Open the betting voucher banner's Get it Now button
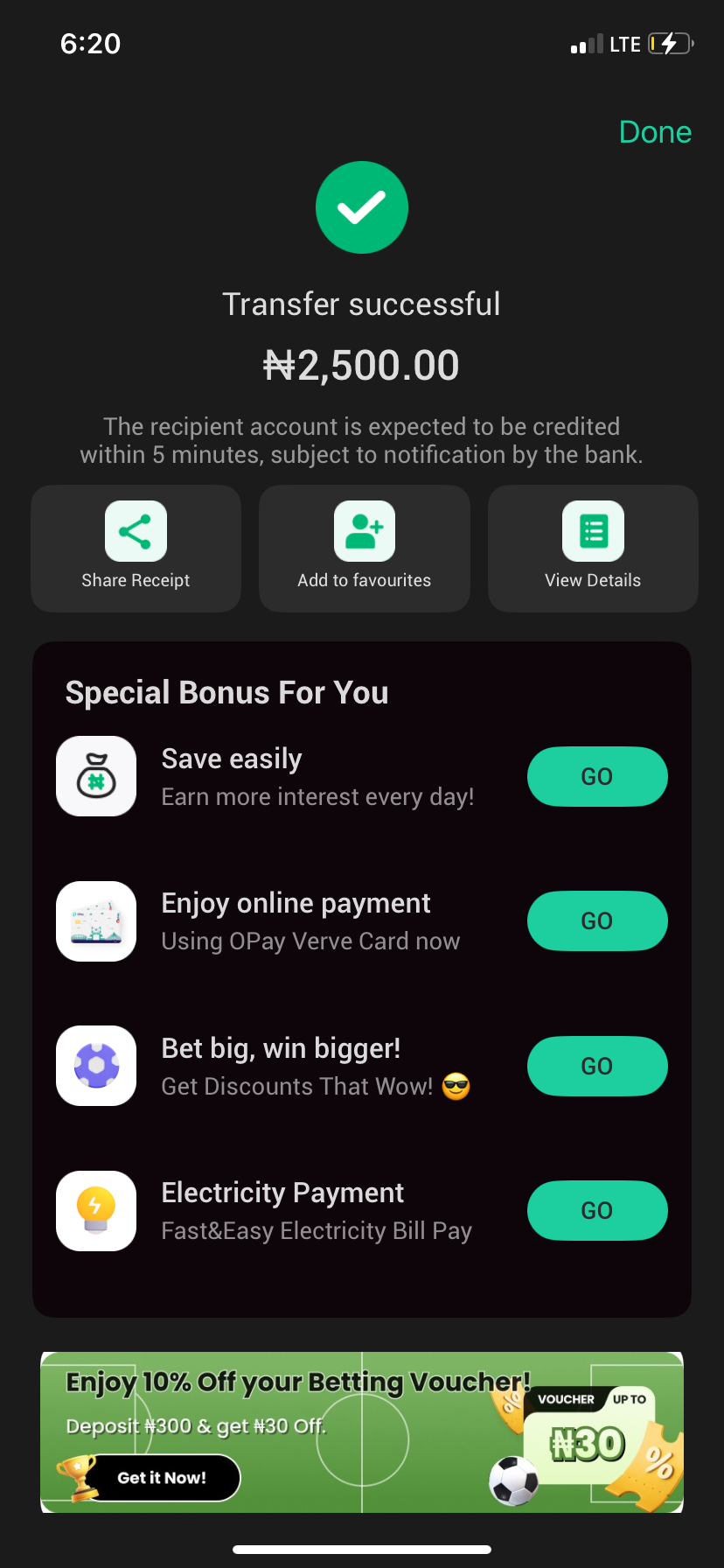Viewport: 724px width, 1568px height. [162, 1478]
